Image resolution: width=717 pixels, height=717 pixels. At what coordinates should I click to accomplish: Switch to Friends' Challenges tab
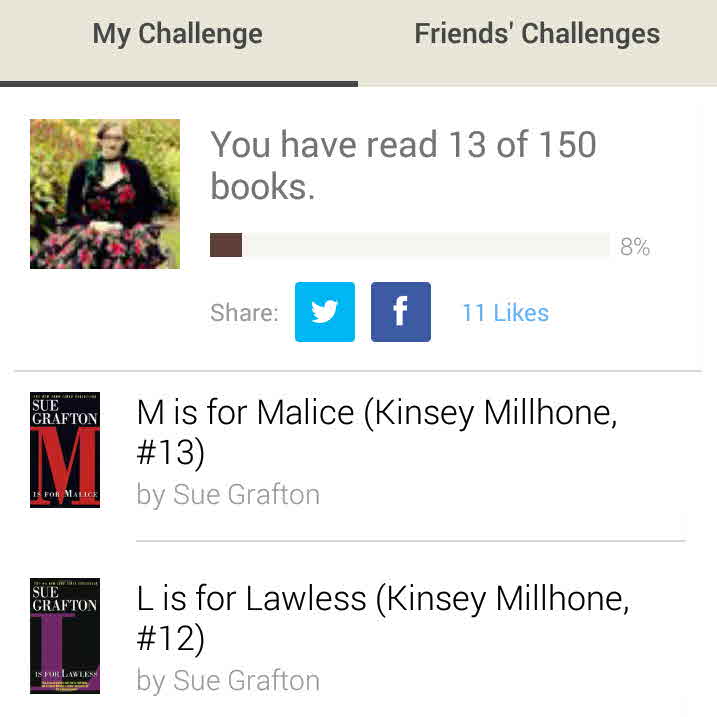click(x=537, y=35)
